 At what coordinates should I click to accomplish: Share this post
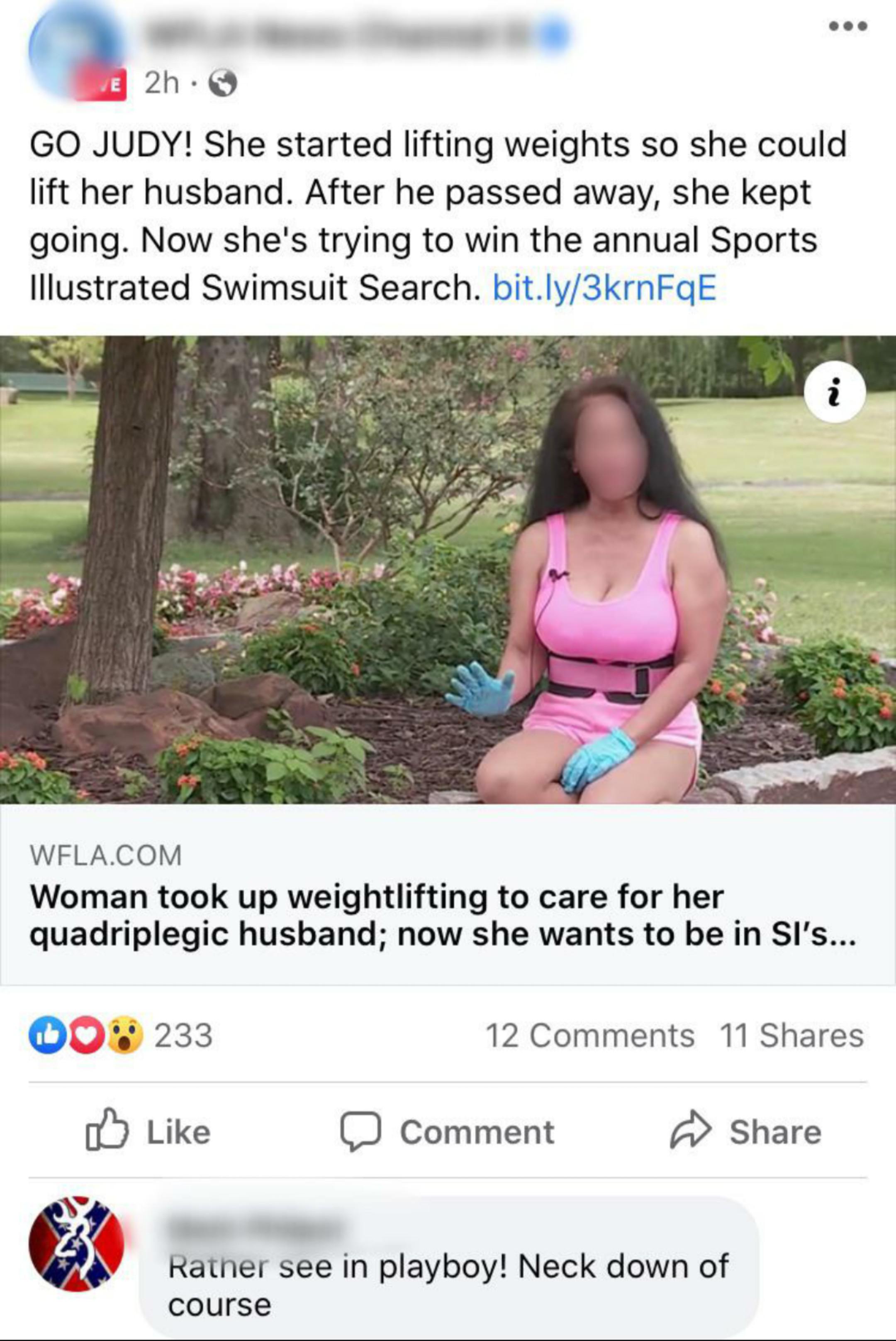(746, 1132)
